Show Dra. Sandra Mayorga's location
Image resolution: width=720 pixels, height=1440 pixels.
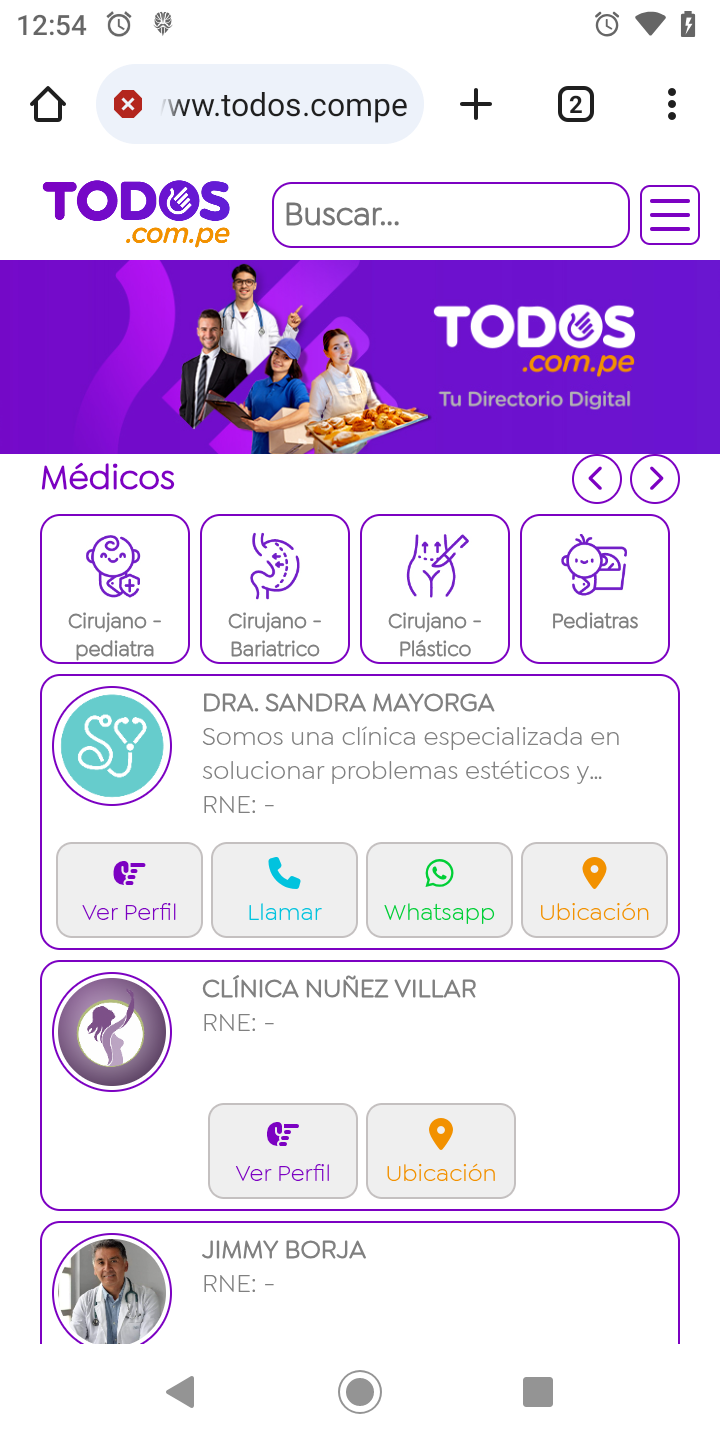[595, 890]
